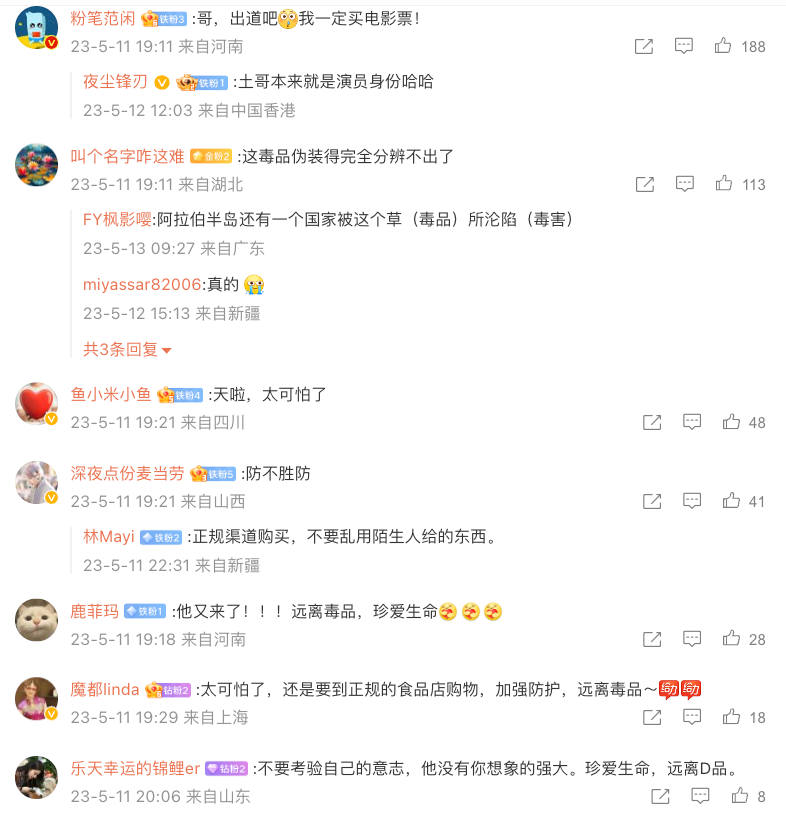Like 深夜点份麦当劳's comment
The image size is (786, 822).
click(731, 501)
